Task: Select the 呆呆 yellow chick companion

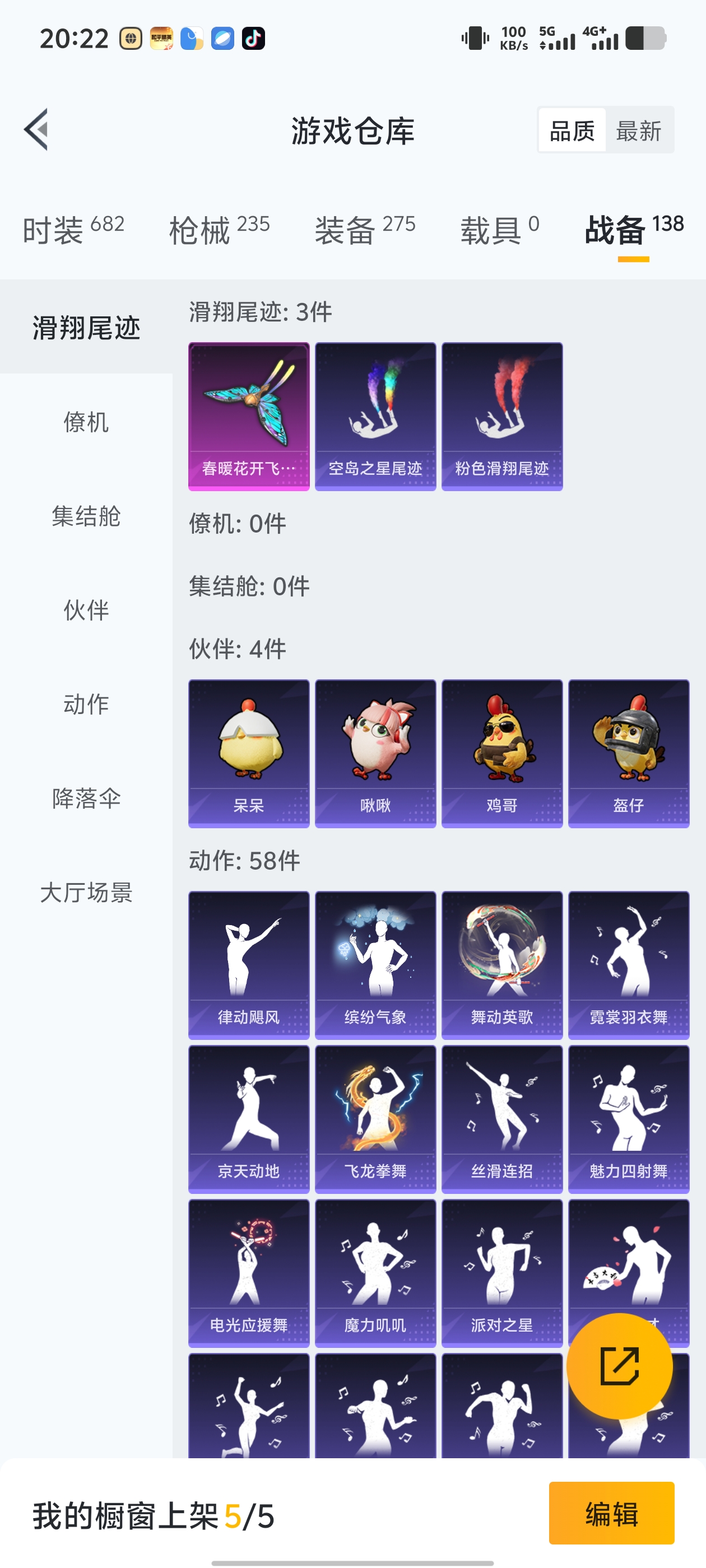Action: (x=247, y=750)
